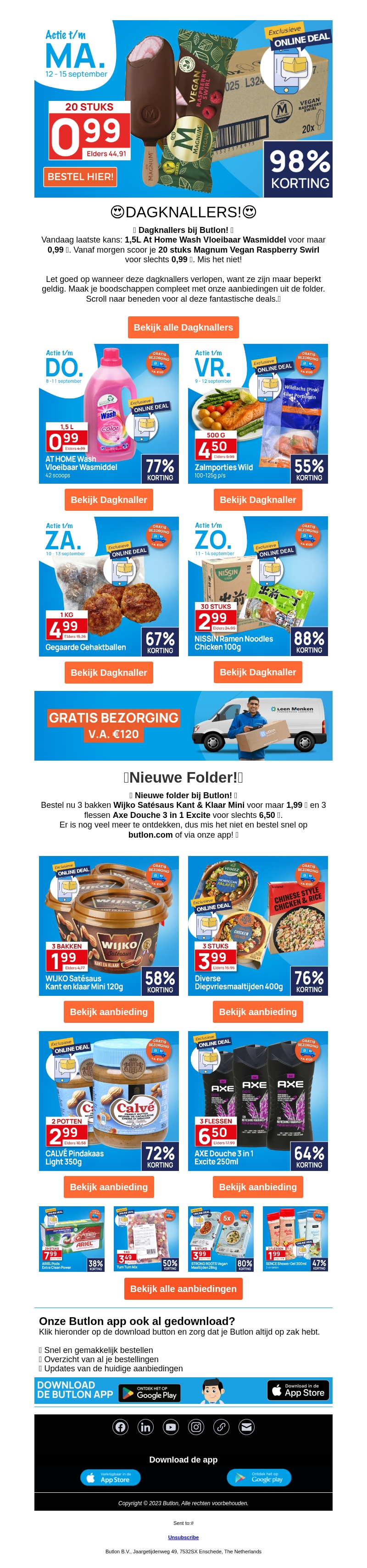Tap the Bekijk alle Dagknallers button
Image resolution: width=367 pixels, height=1568 pixels.
coord(183,327)
